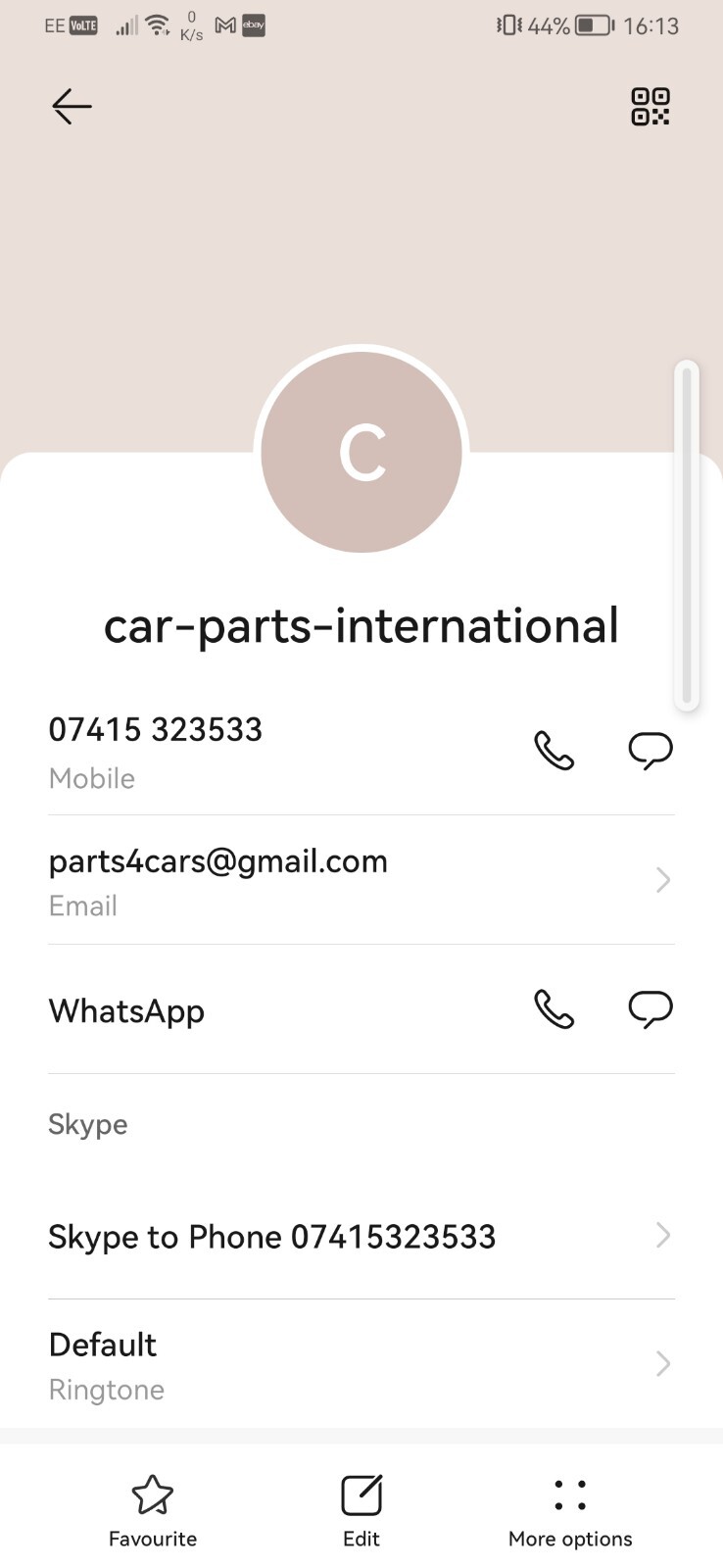Open the contact's QR code
Screen dimensions: 723x1568
coord(650,106)
